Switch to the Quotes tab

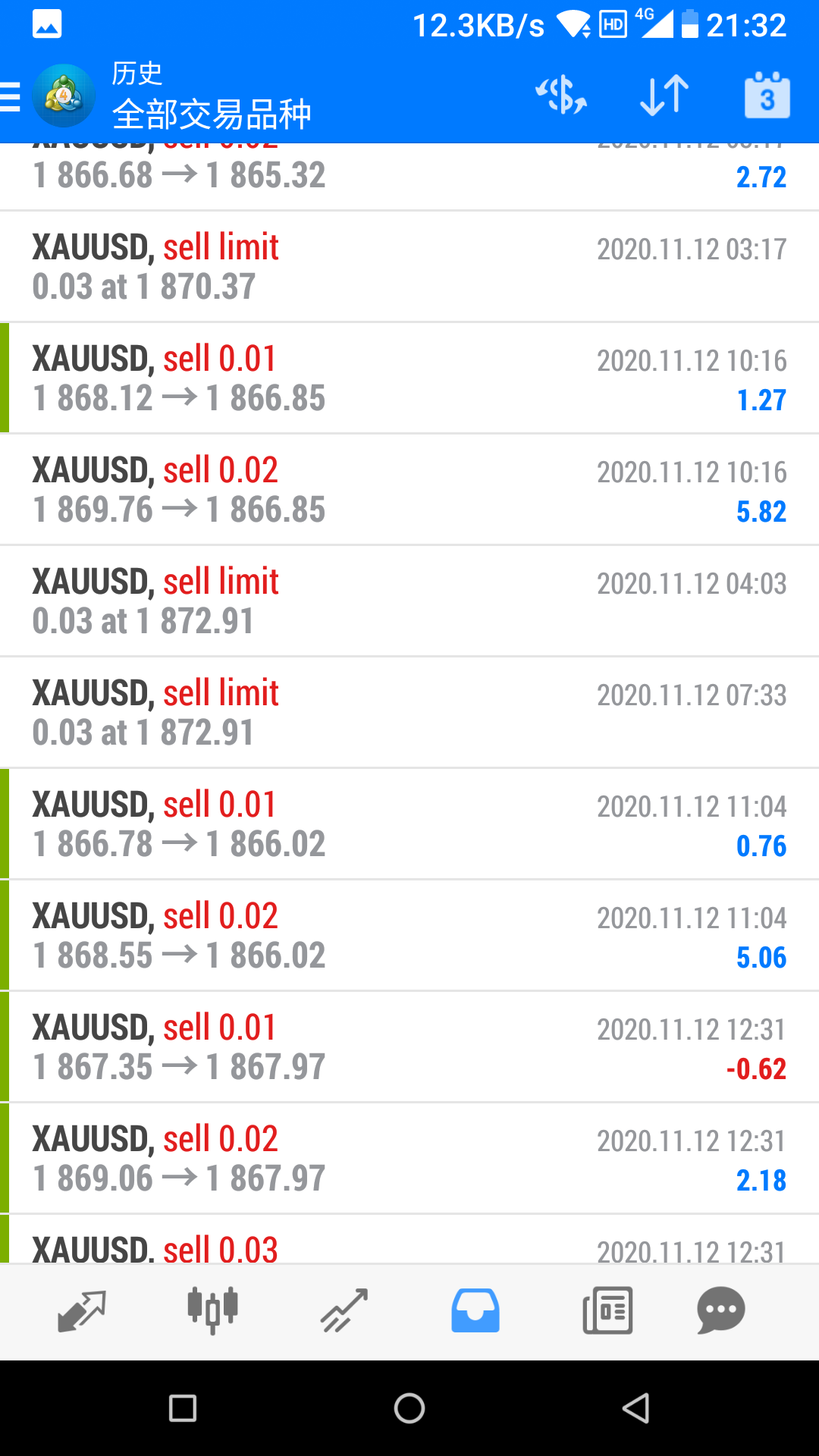pyautogui.click(x=81, y=1310)
